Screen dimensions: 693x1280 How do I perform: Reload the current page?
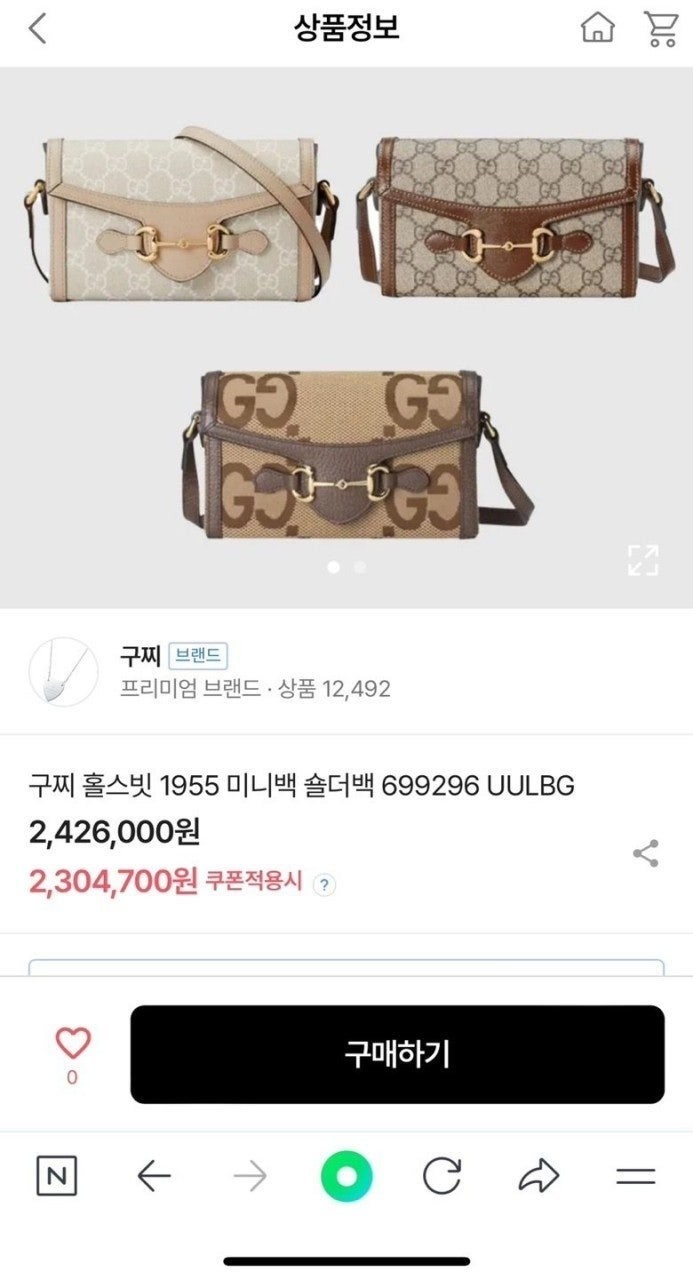click(441, 1177)
